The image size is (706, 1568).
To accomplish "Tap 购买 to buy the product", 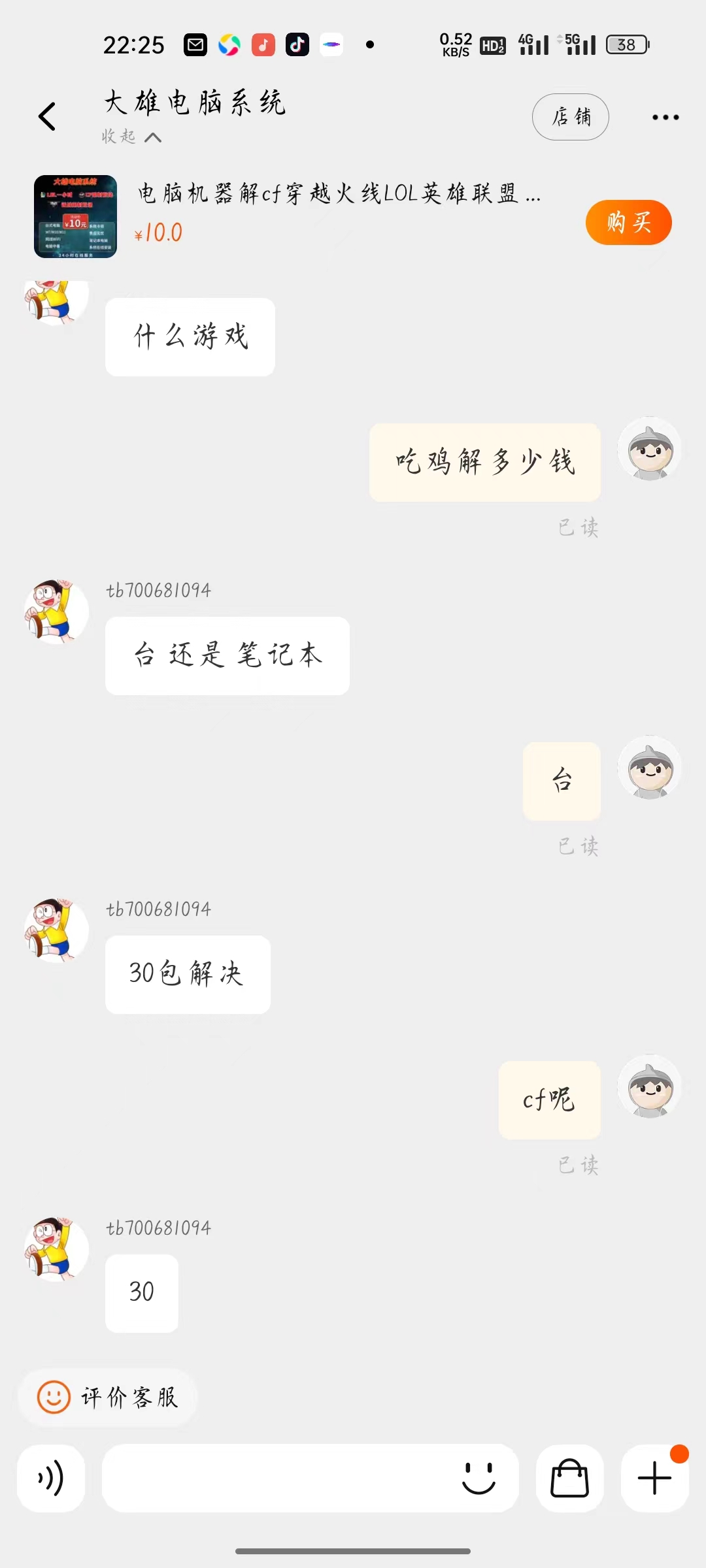I will coord(628,223).
